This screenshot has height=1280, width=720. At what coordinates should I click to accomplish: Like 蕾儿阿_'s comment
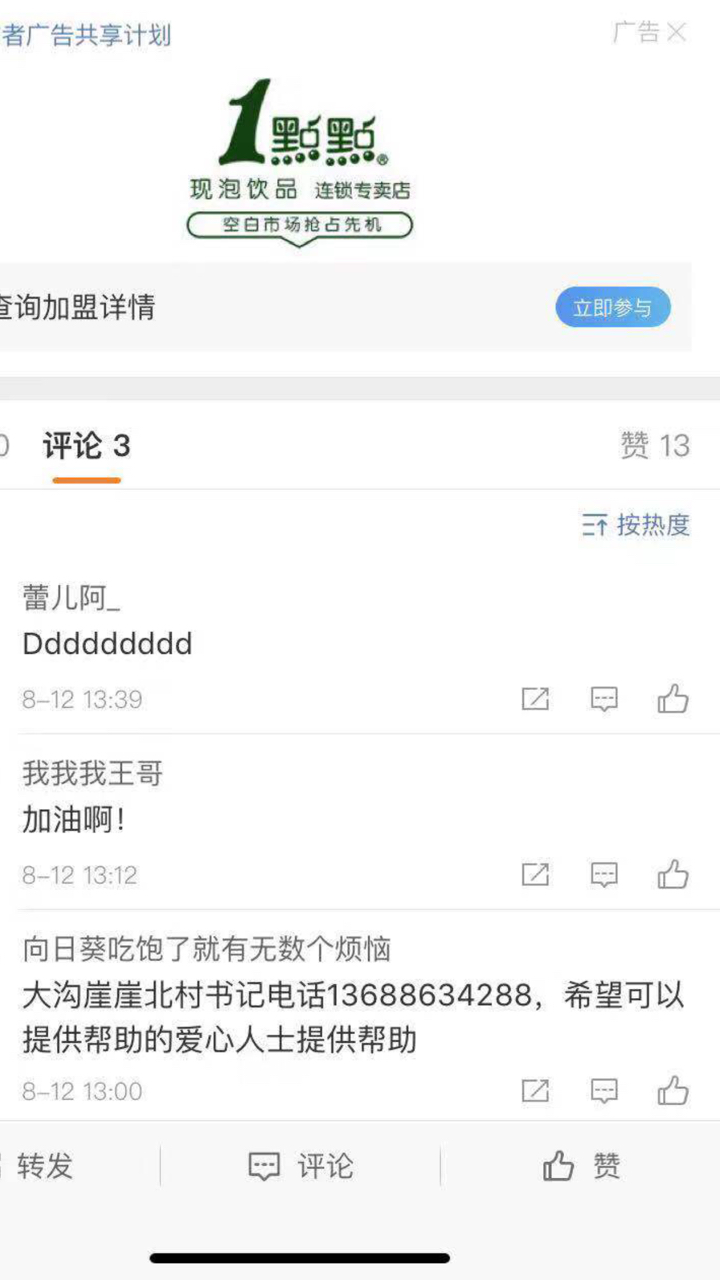point(673,699)
